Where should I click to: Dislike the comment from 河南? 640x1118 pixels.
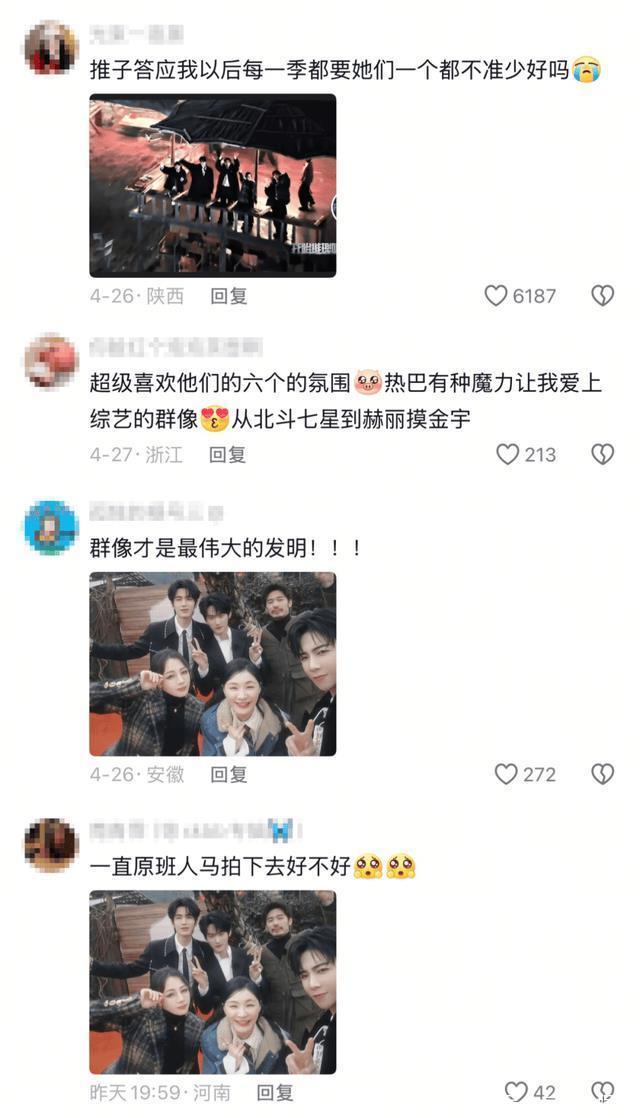pos(603,1092)
